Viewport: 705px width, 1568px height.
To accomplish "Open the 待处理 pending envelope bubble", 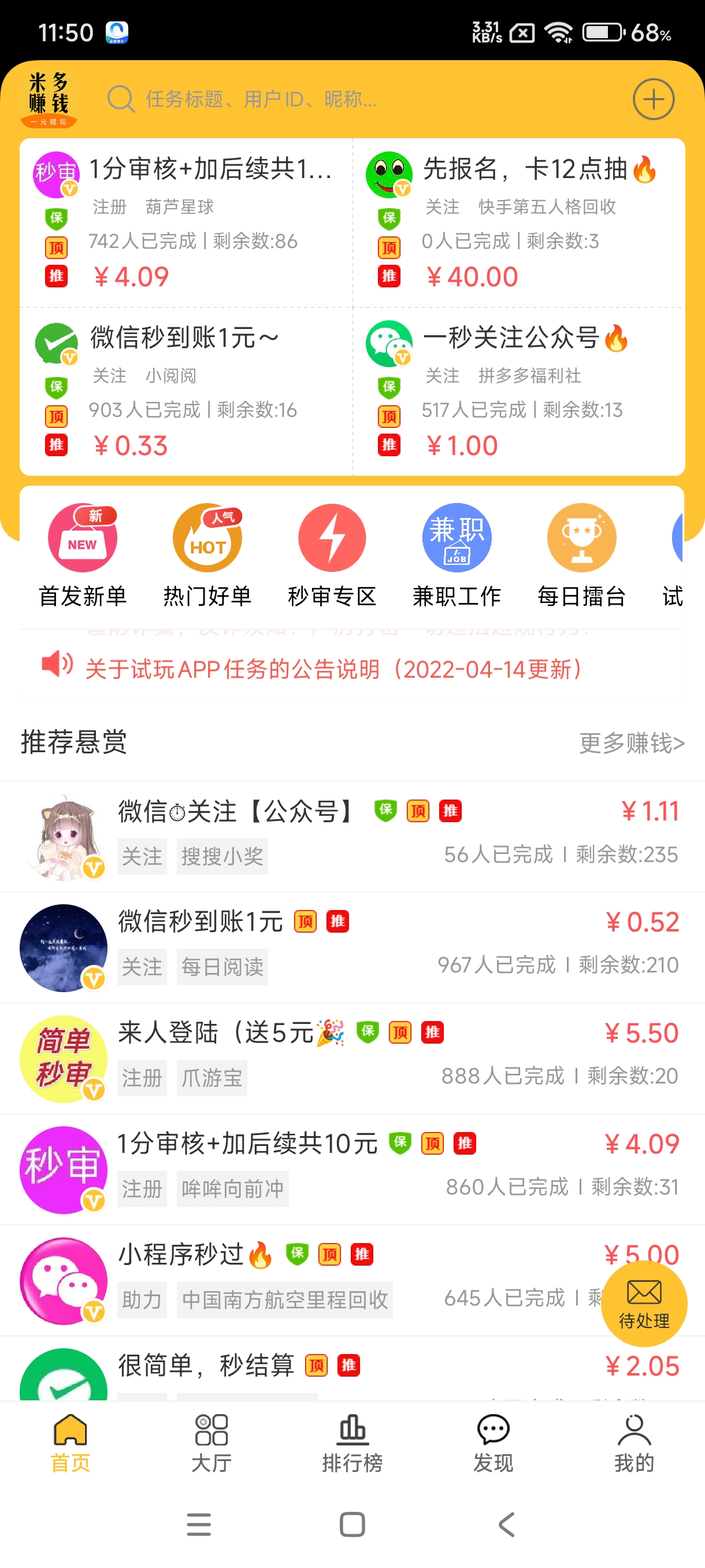I will point(644,1303).
